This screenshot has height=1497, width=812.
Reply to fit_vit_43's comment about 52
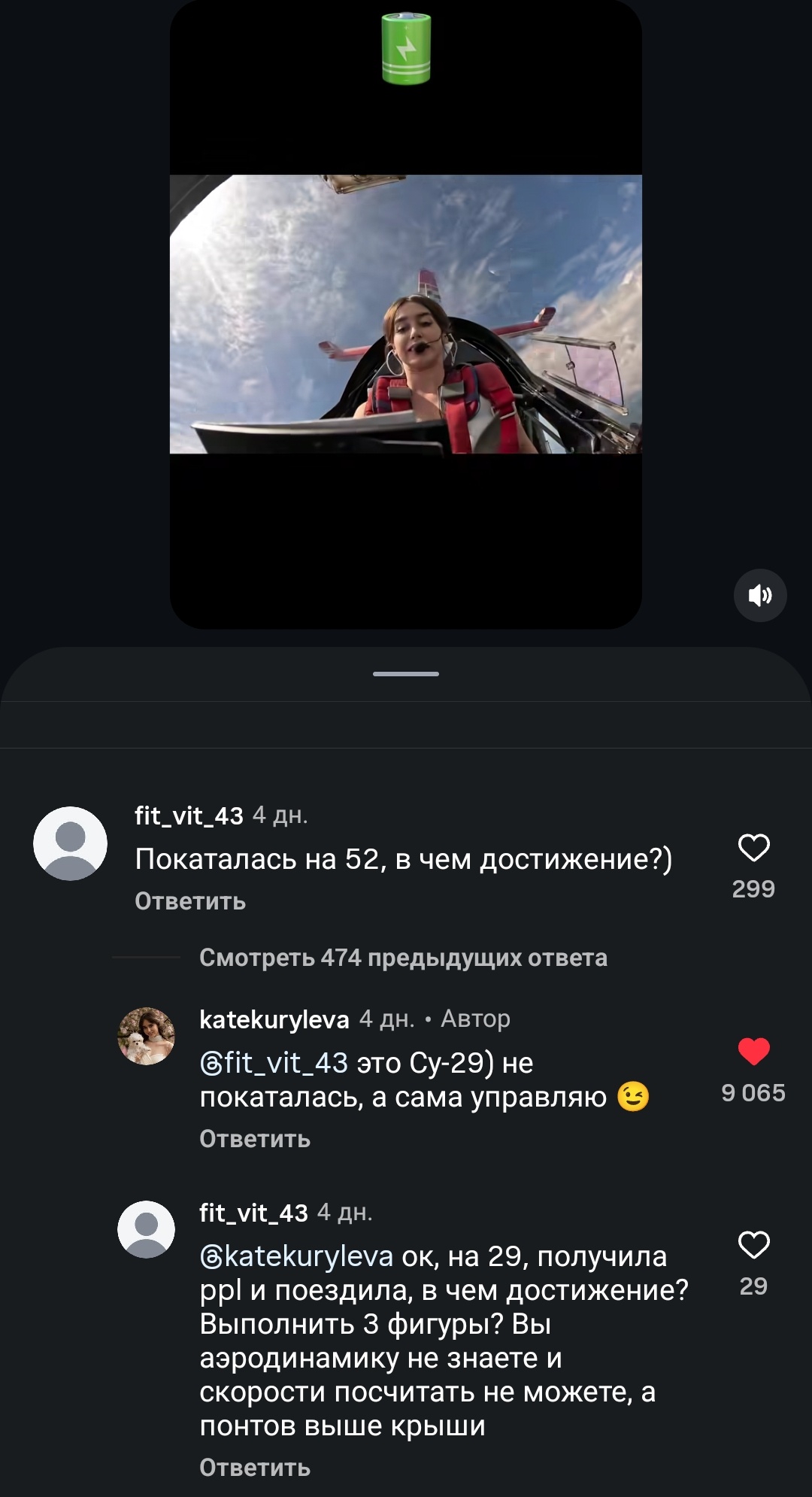coord(190,901)
